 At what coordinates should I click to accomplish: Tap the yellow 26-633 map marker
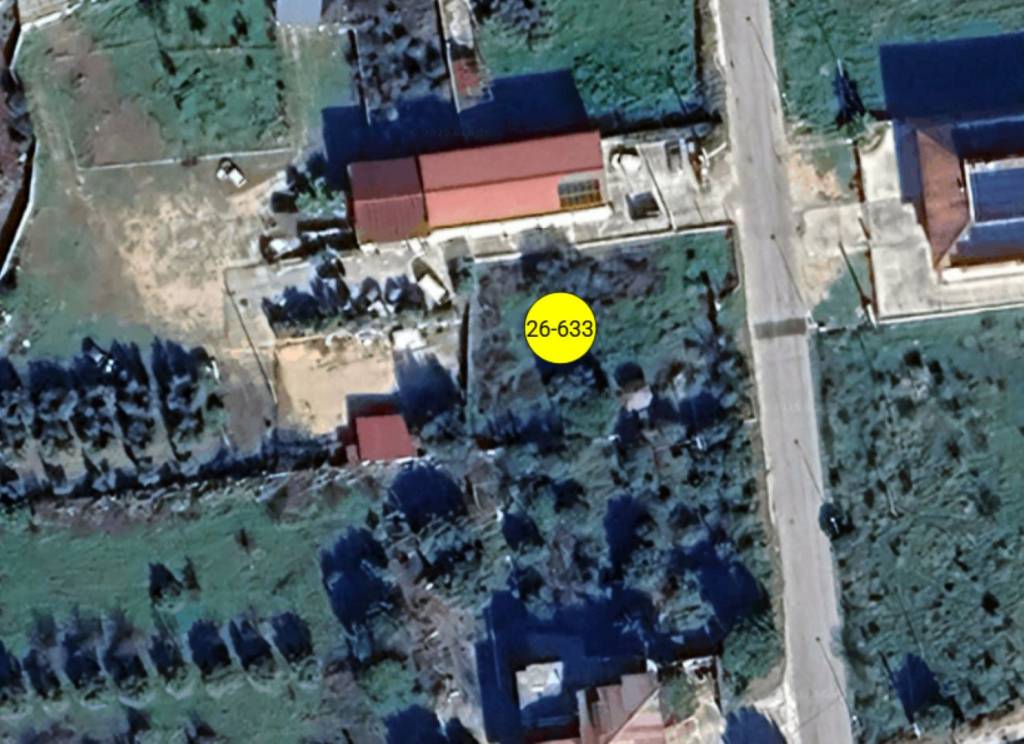point(560,328)
